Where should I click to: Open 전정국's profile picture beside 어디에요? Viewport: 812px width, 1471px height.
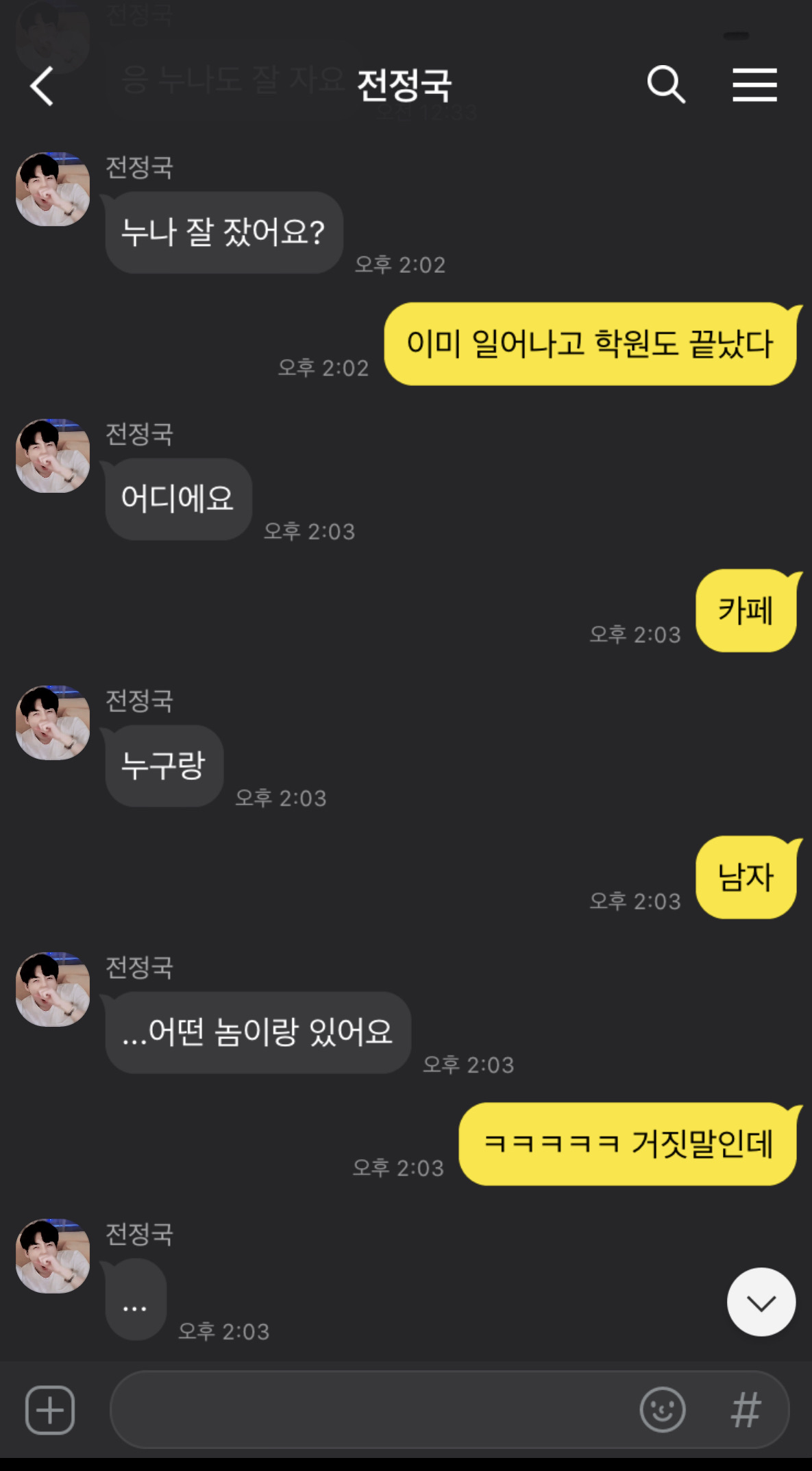coord(53,456)
